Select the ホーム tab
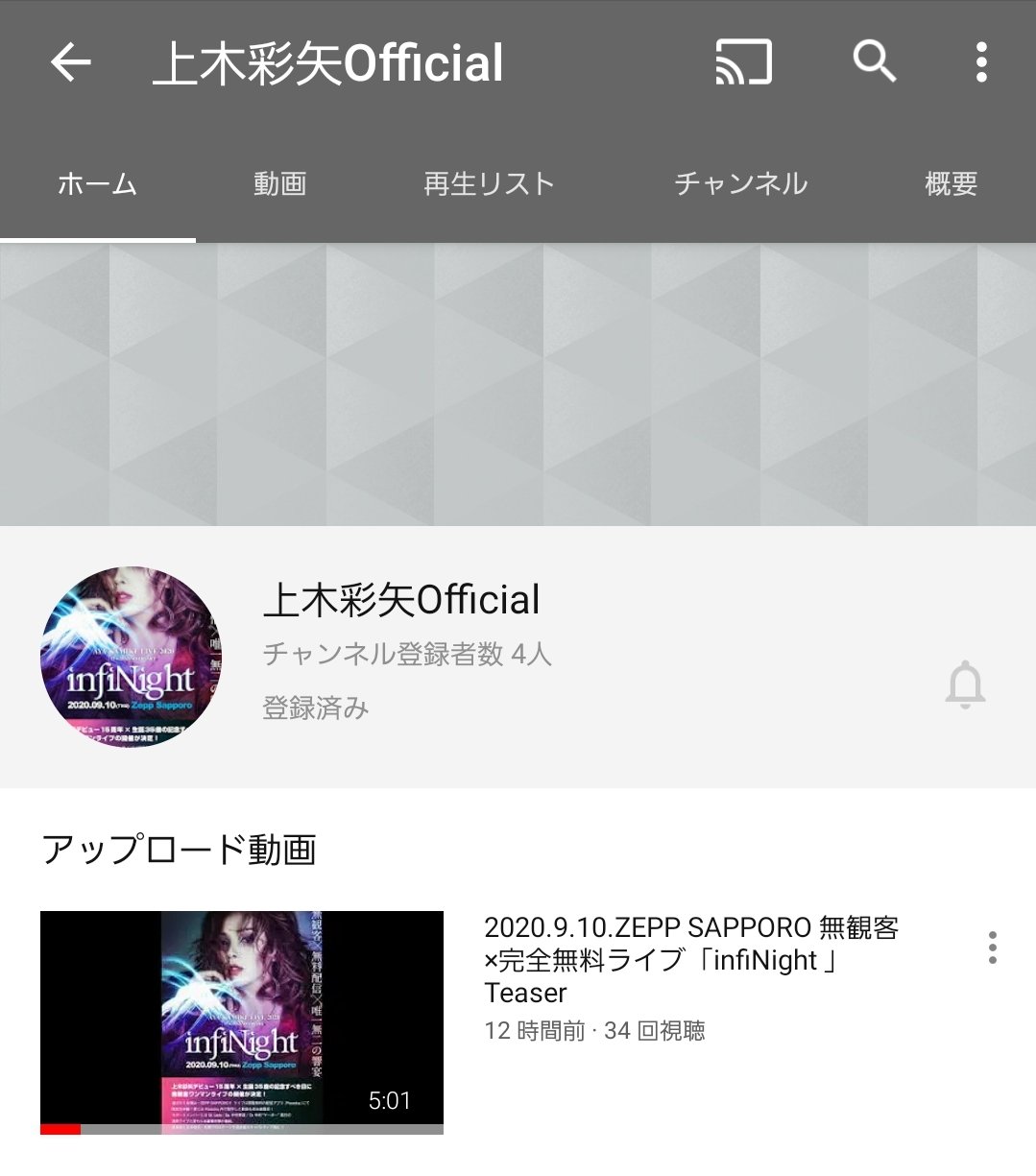This screenshot has height=1176, width=1036. click(x=97, y=183)
